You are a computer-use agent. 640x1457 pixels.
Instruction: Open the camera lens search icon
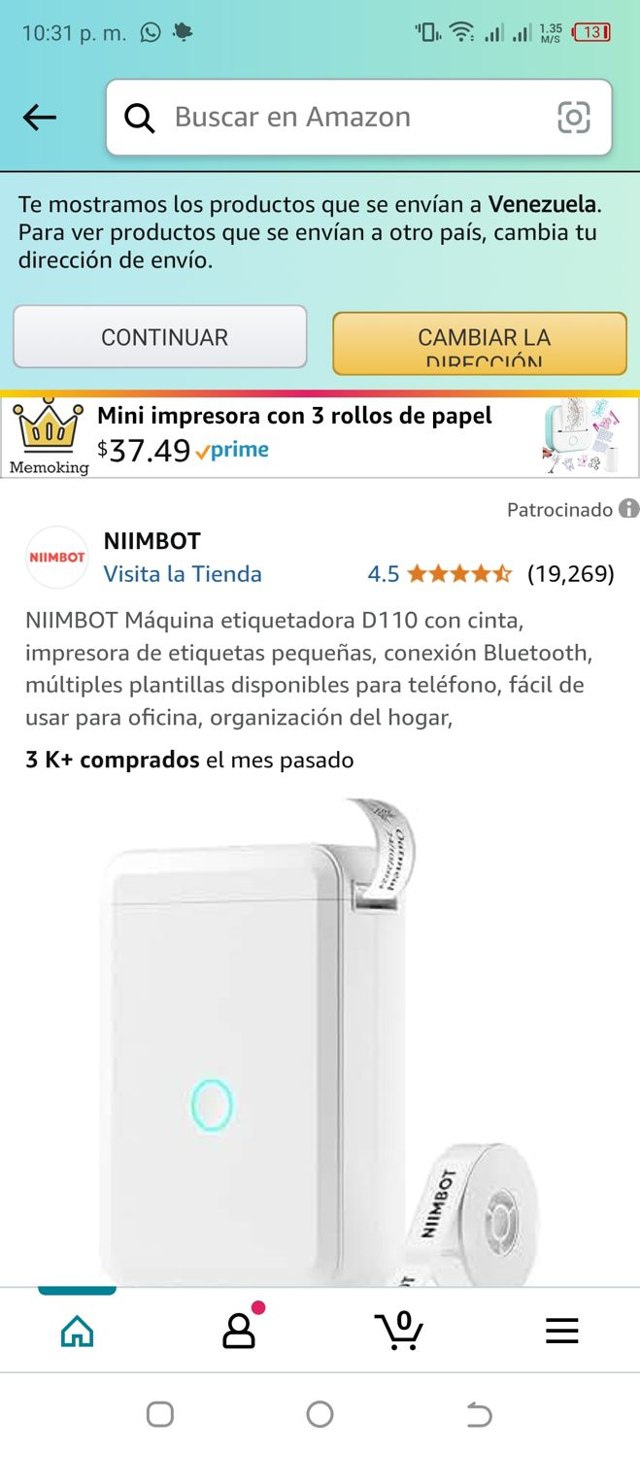coord(573,118)
